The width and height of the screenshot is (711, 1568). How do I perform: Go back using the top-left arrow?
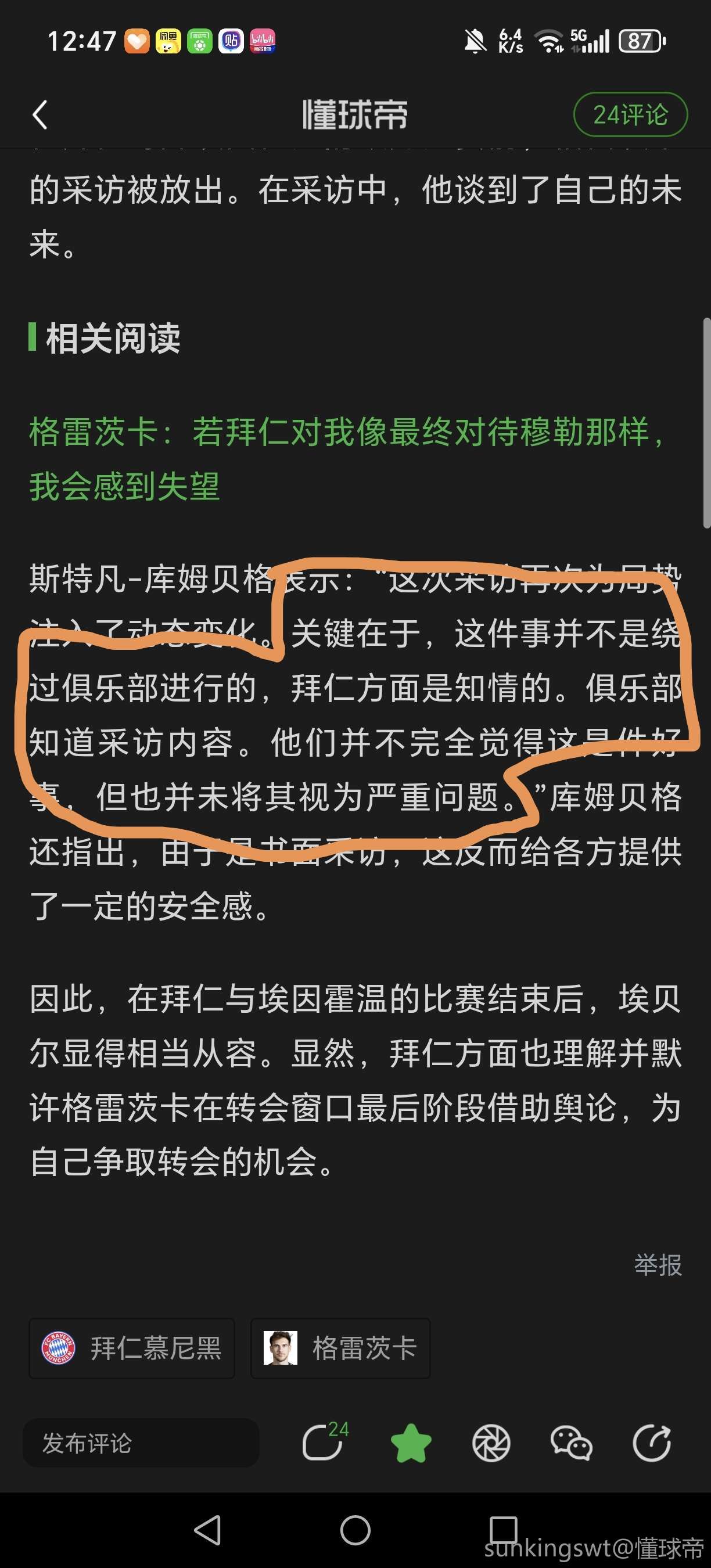tap(40, 114)
